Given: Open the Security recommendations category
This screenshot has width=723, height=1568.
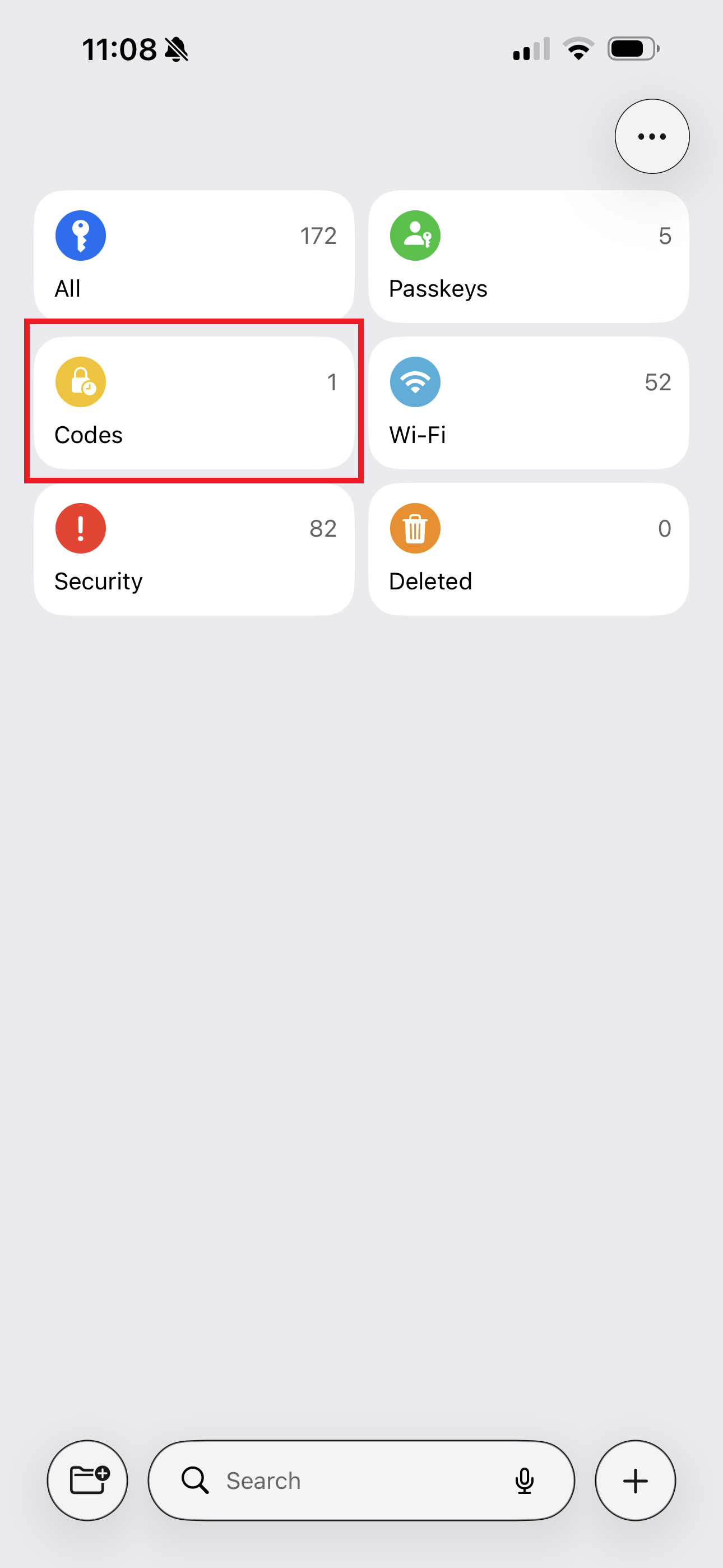Looking at the screenshot, I should [193, 548].
